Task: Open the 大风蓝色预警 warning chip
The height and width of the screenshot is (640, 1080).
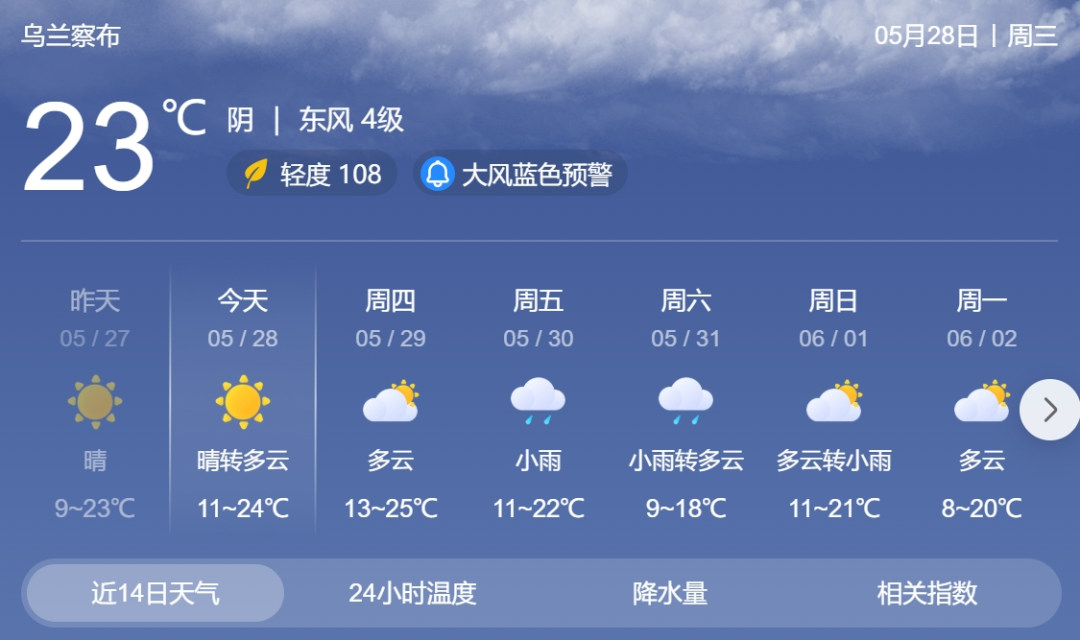Action: pyautogui.click(x=521, y=174)
